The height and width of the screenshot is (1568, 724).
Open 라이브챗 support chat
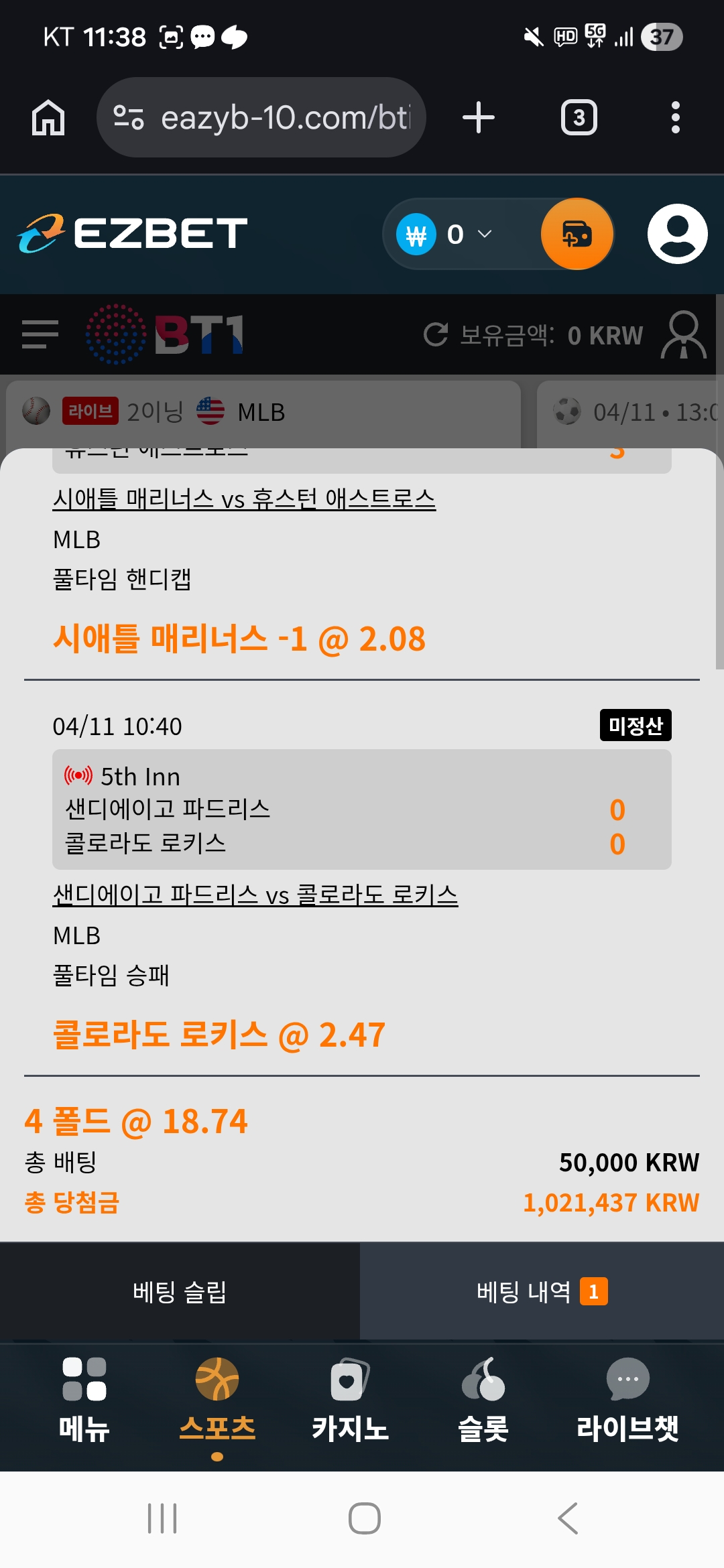(627, 1399)
